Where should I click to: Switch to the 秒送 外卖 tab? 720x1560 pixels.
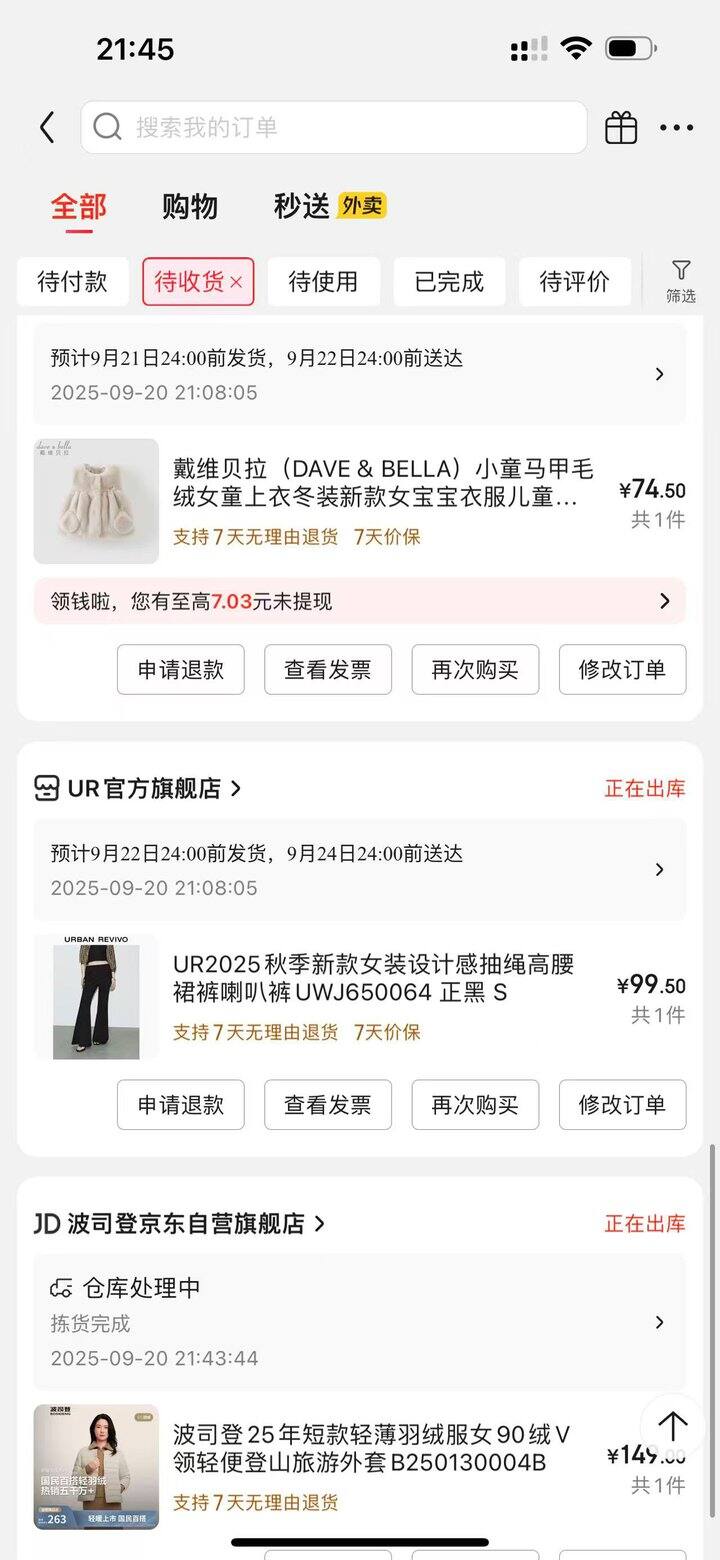329,207
